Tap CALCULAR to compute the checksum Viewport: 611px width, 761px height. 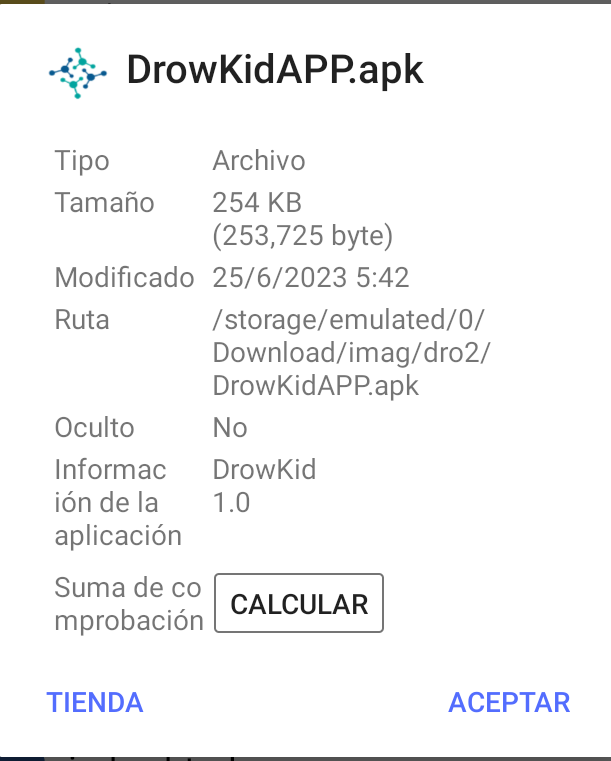[x=299, y=603]
